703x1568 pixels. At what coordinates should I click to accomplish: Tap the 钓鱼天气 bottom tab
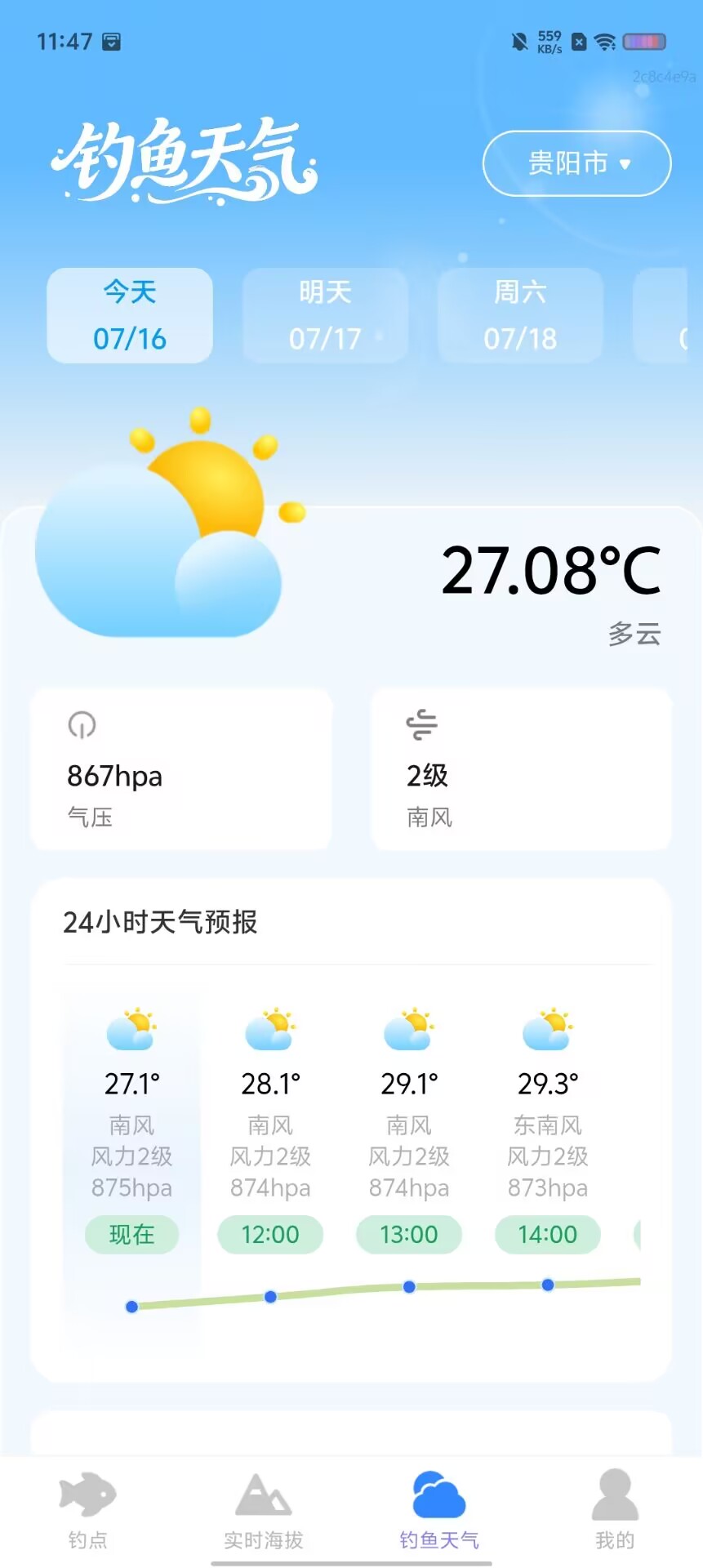[x=439, y=1511]
